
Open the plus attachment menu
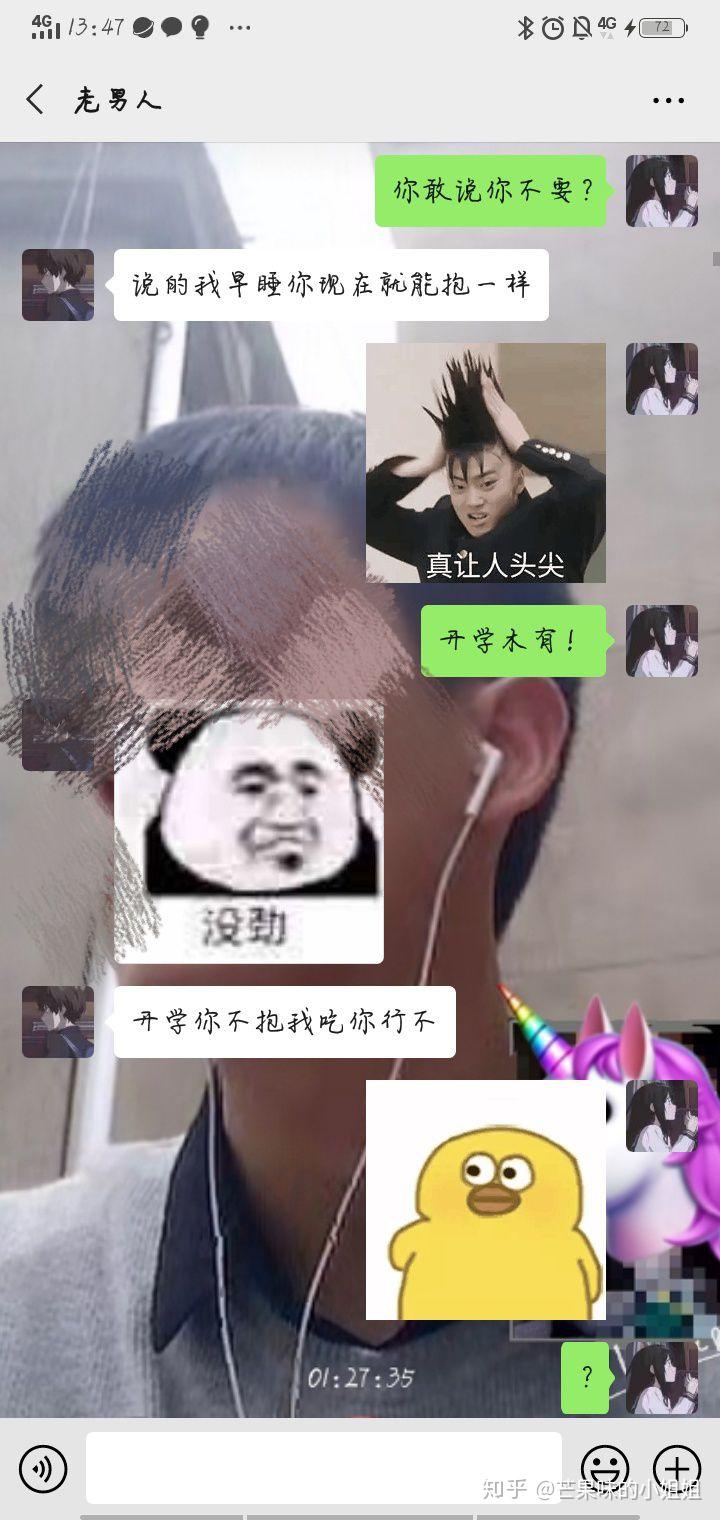point(677,1469)
